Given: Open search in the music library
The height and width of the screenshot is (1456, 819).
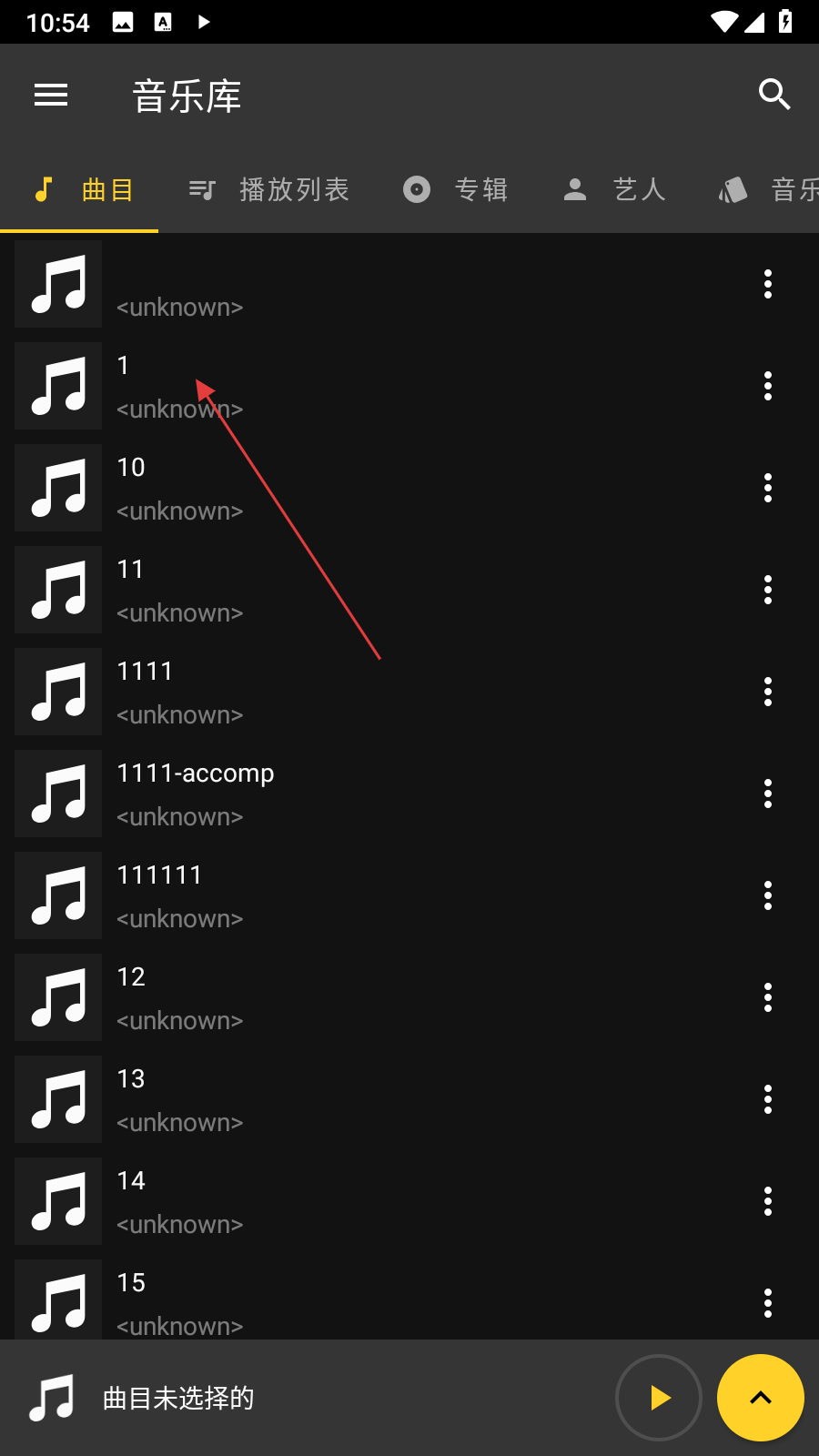Looking at the screenshot, I should click(x=773, y=95).
